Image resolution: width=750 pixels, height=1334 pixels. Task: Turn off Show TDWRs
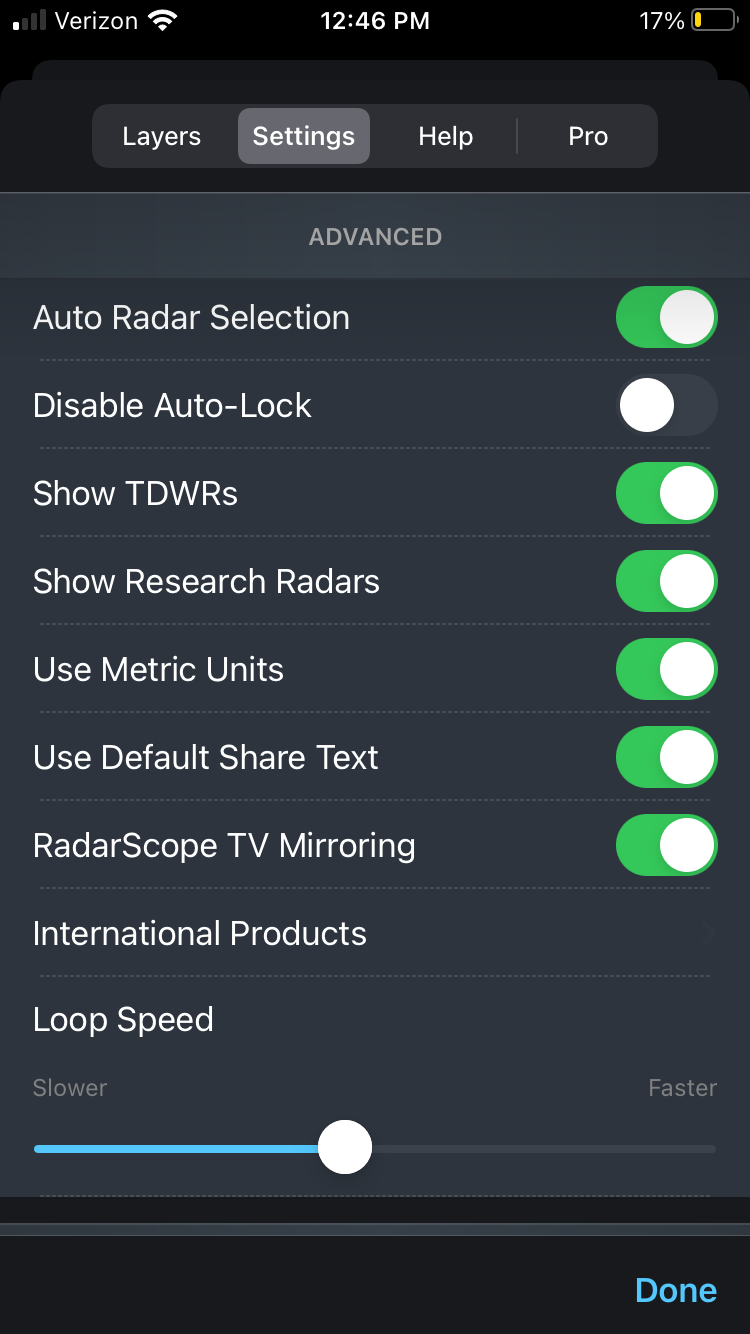[x=666, y=493]
